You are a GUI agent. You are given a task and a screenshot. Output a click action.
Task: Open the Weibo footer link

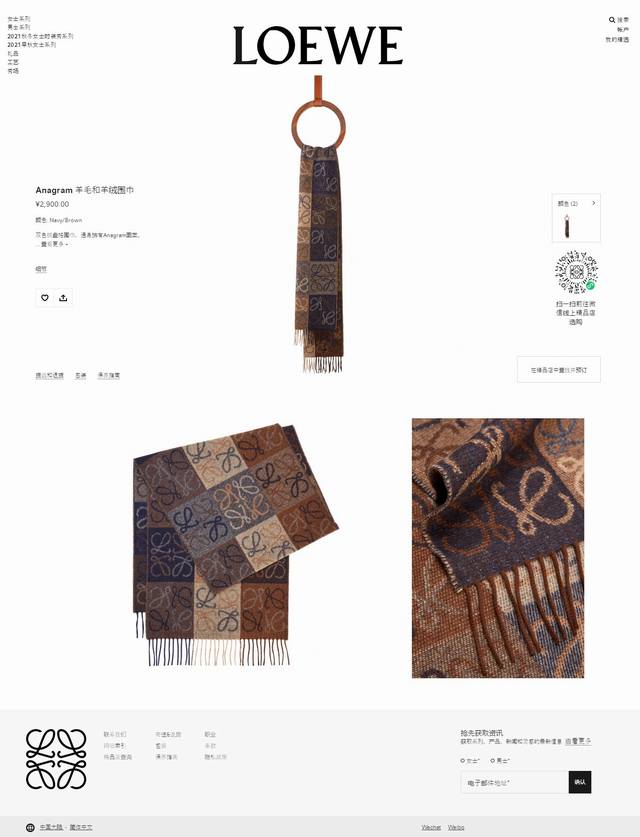(x=456, y=827)
